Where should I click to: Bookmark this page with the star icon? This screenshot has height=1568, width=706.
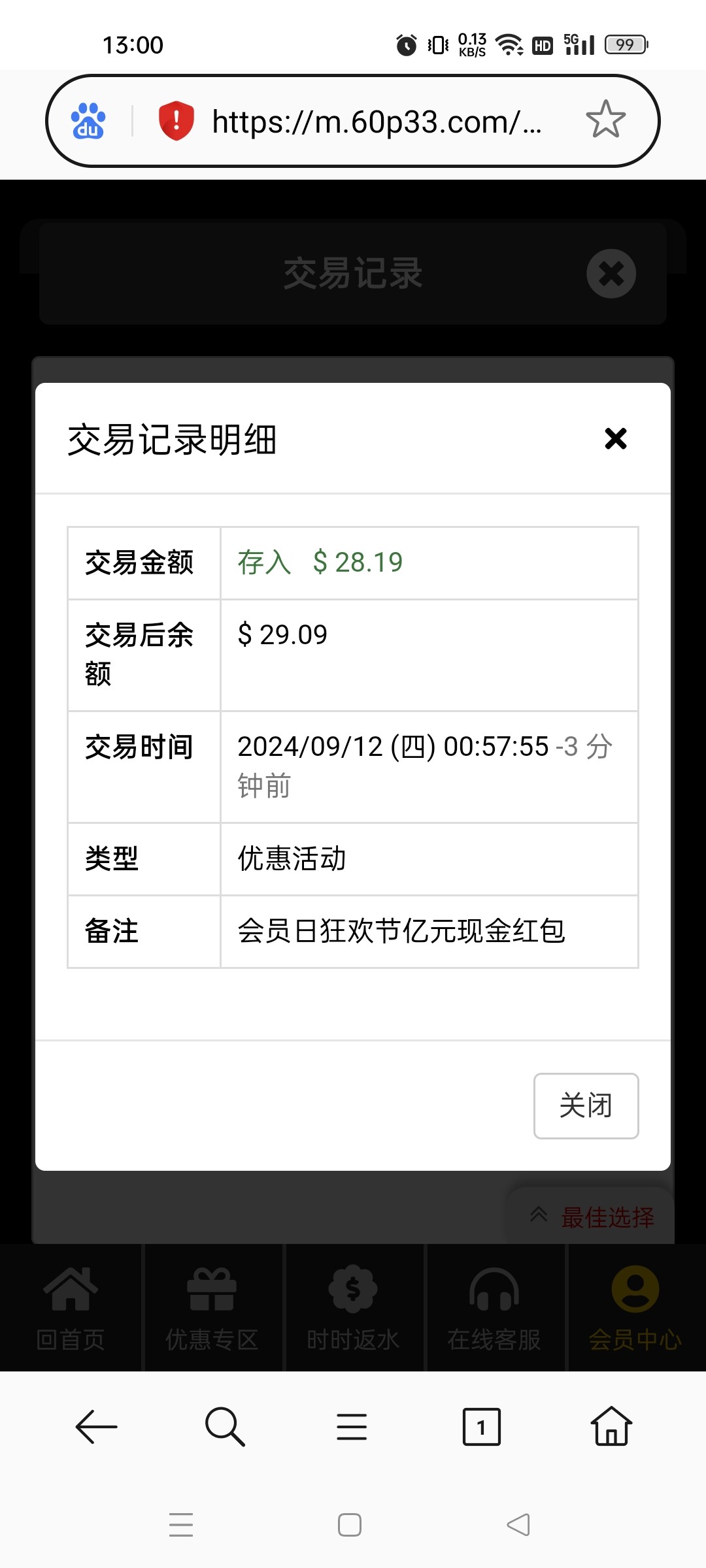(605, 120)
